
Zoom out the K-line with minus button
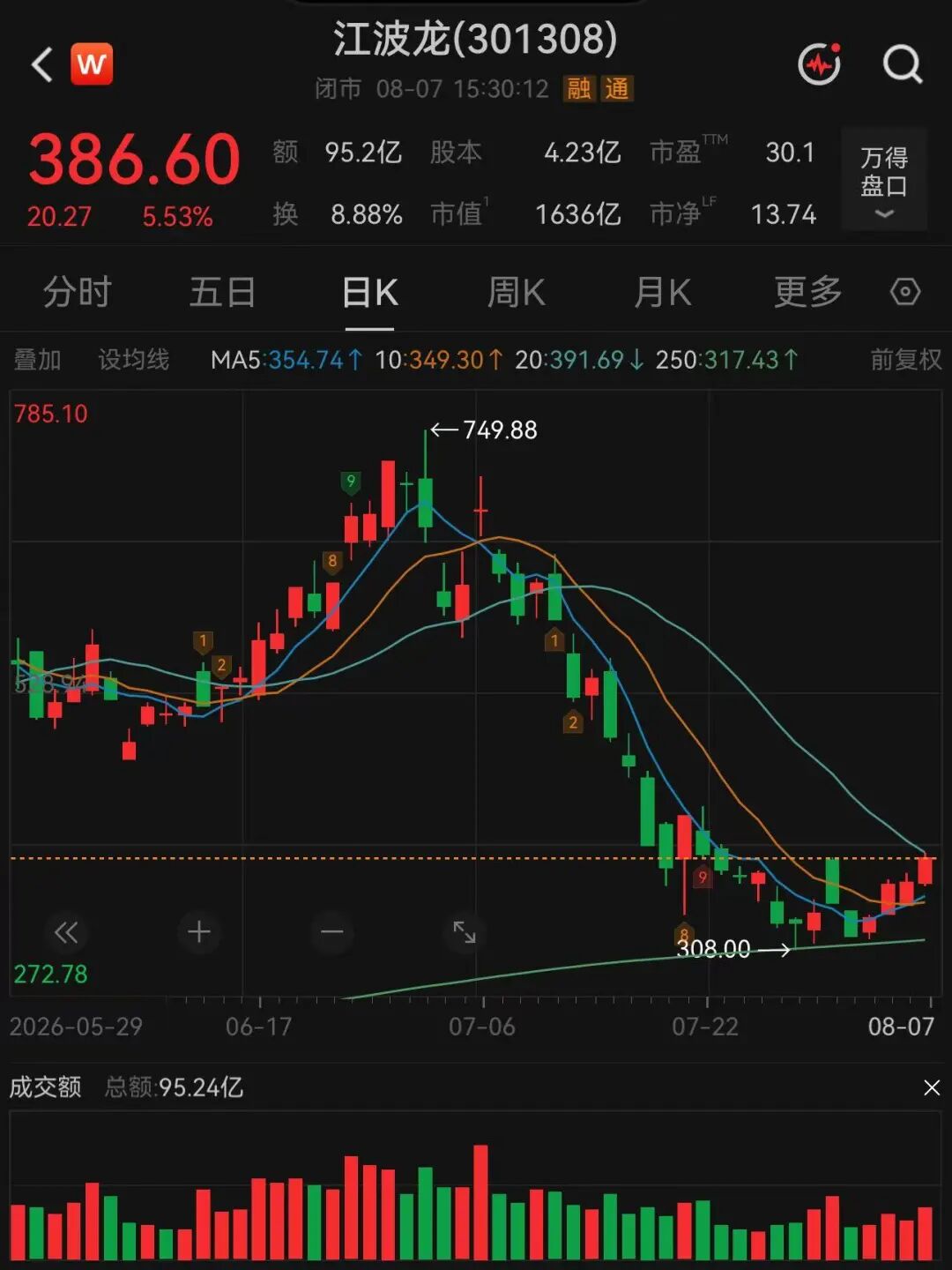[332, 932]
